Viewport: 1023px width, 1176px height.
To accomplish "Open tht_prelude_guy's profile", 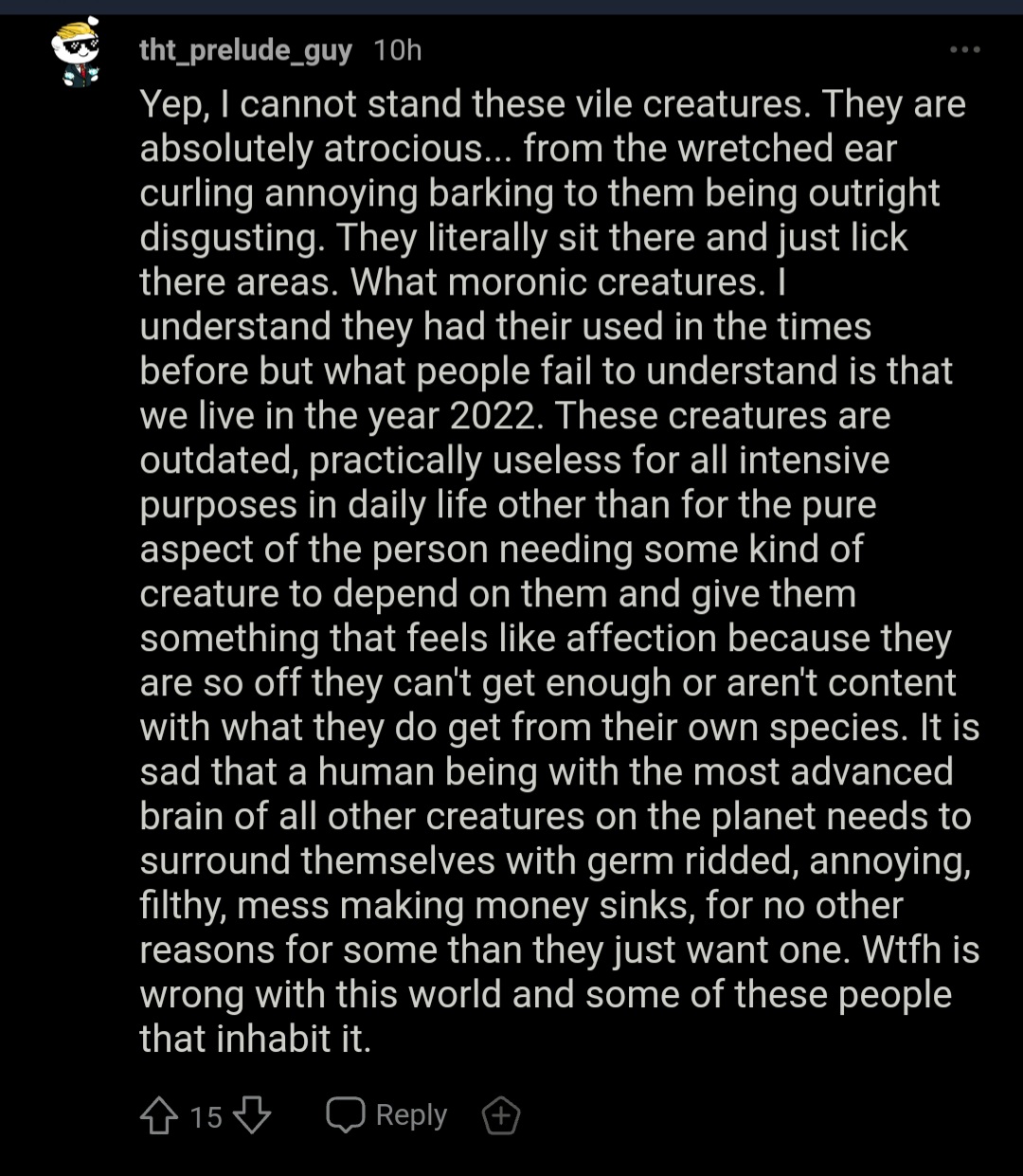I will click(x=245, y=50).
